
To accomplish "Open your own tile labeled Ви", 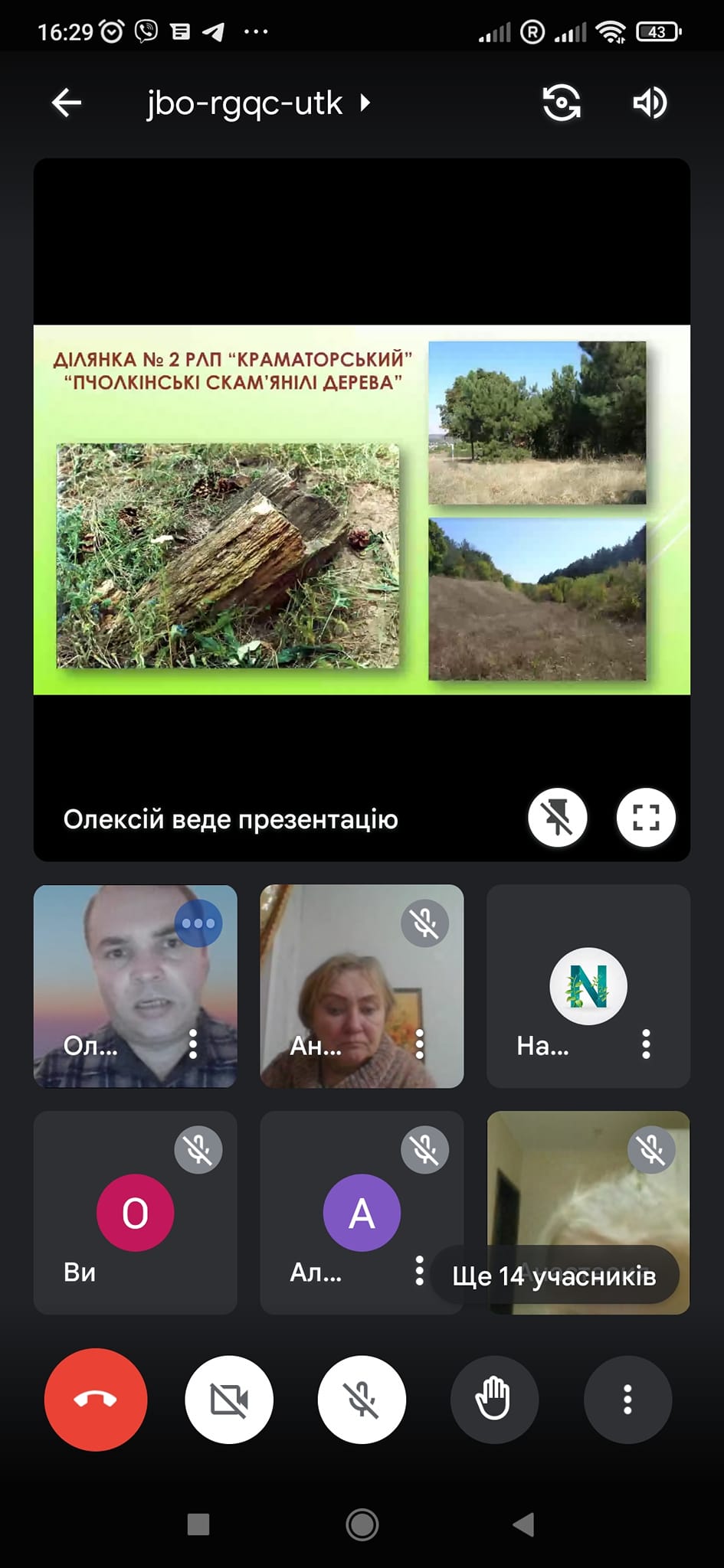I will 135,1213.
